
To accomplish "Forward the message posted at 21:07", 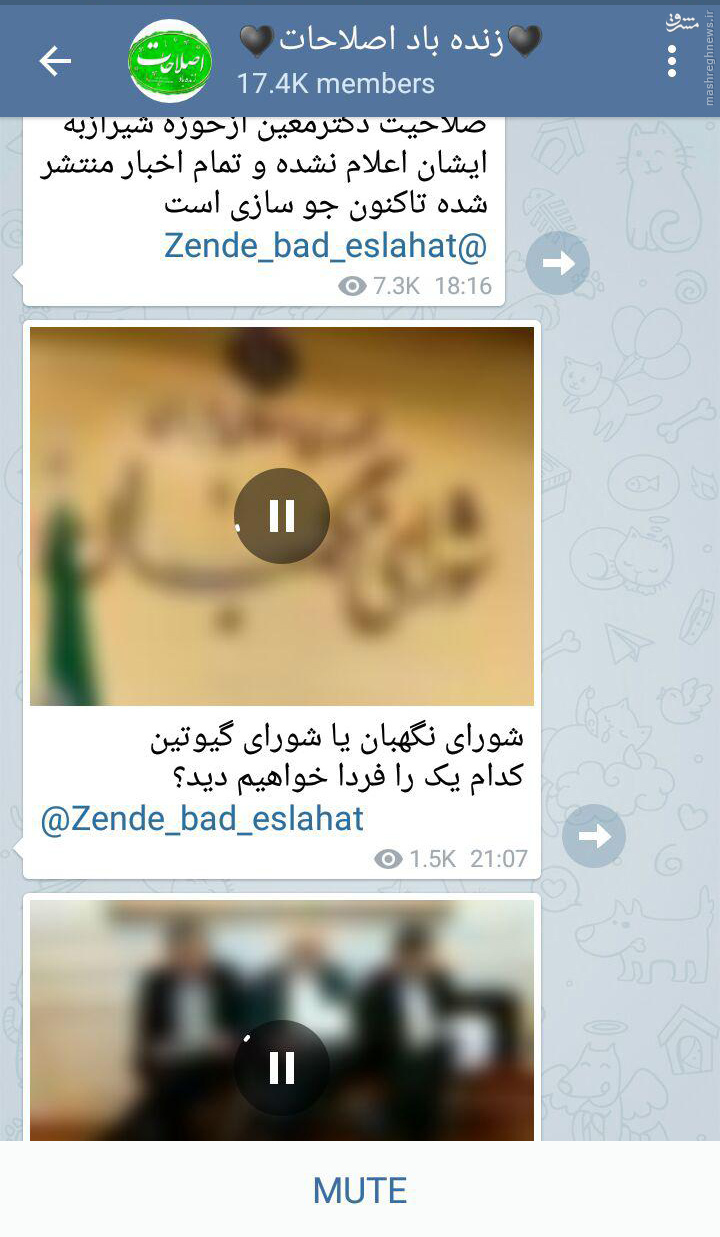I will click(x=594, y=836).
